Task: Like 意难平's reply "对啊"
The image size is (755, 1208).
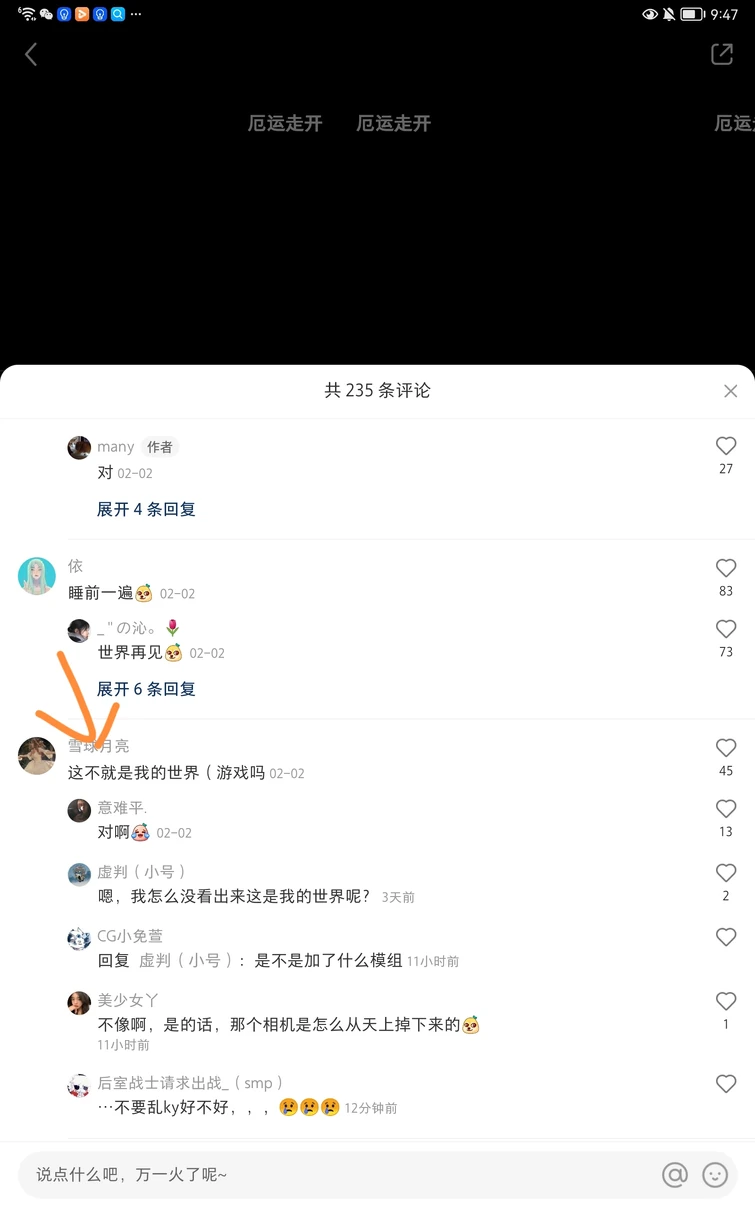Action: [x=726, y=809]
